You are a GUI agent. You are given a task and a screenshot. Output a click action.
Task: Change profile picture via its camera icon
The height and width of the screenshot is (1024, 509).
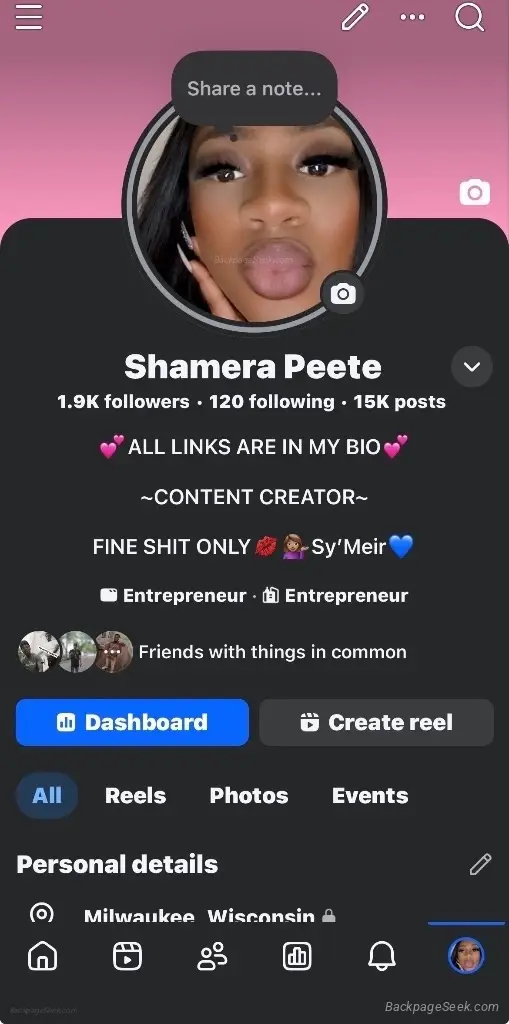coord(342,293)
